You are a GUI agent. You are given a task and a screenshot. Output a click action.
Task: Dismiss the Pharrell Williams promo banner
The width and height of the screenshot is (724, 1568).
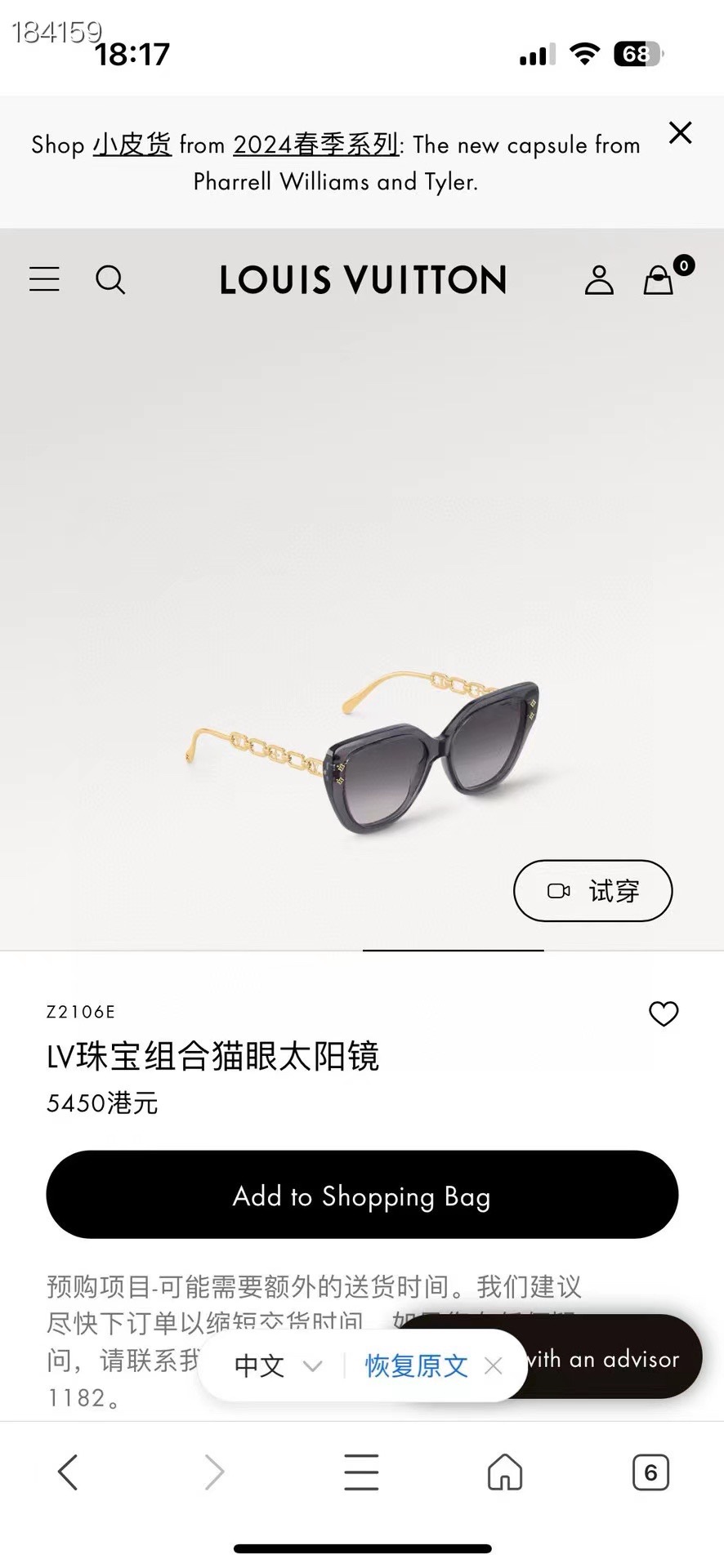tap(680, 132)
